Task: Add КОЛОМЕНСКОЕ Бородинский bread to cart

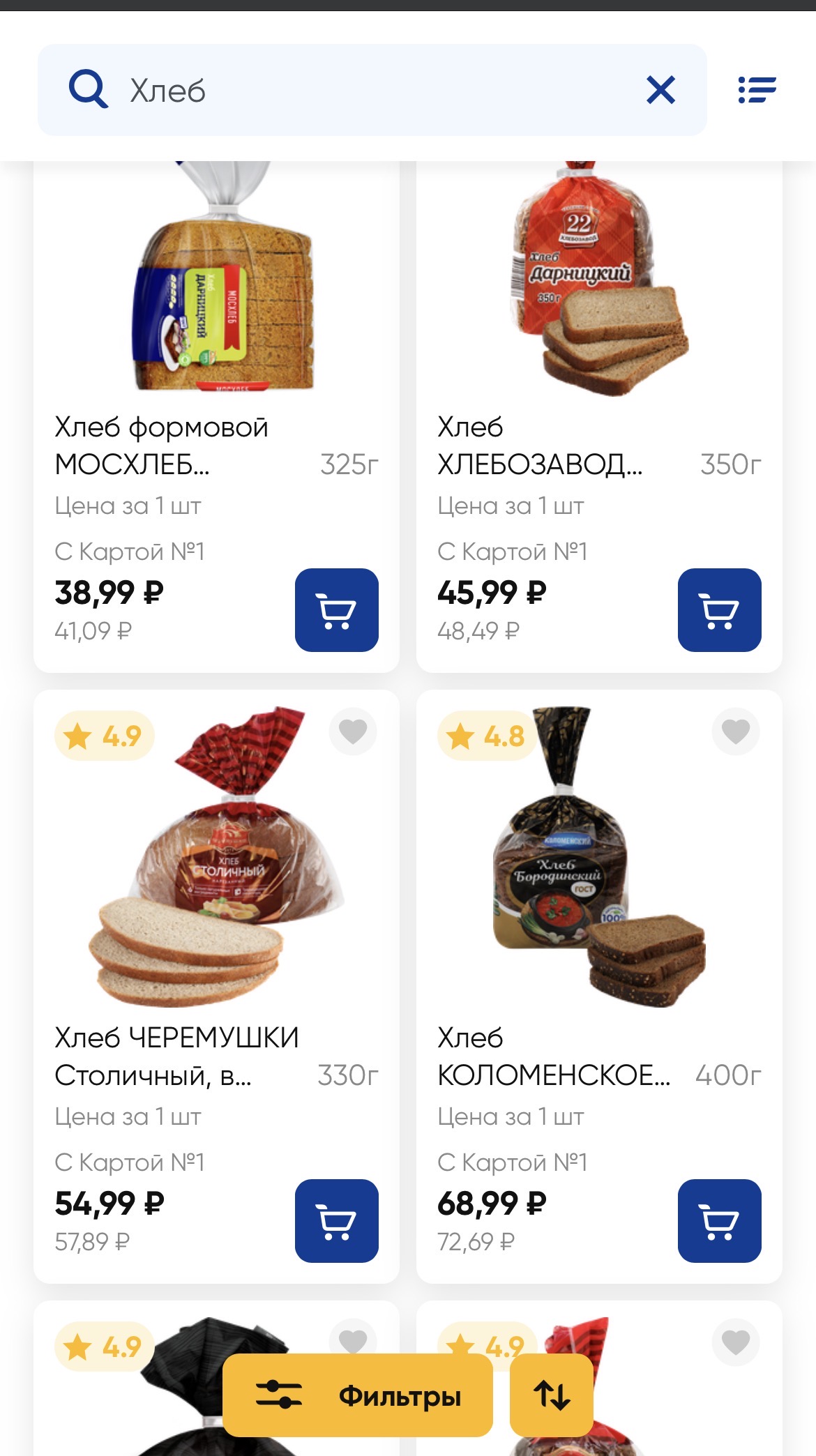Action: pyautogui.click(x=719, y=1221)
